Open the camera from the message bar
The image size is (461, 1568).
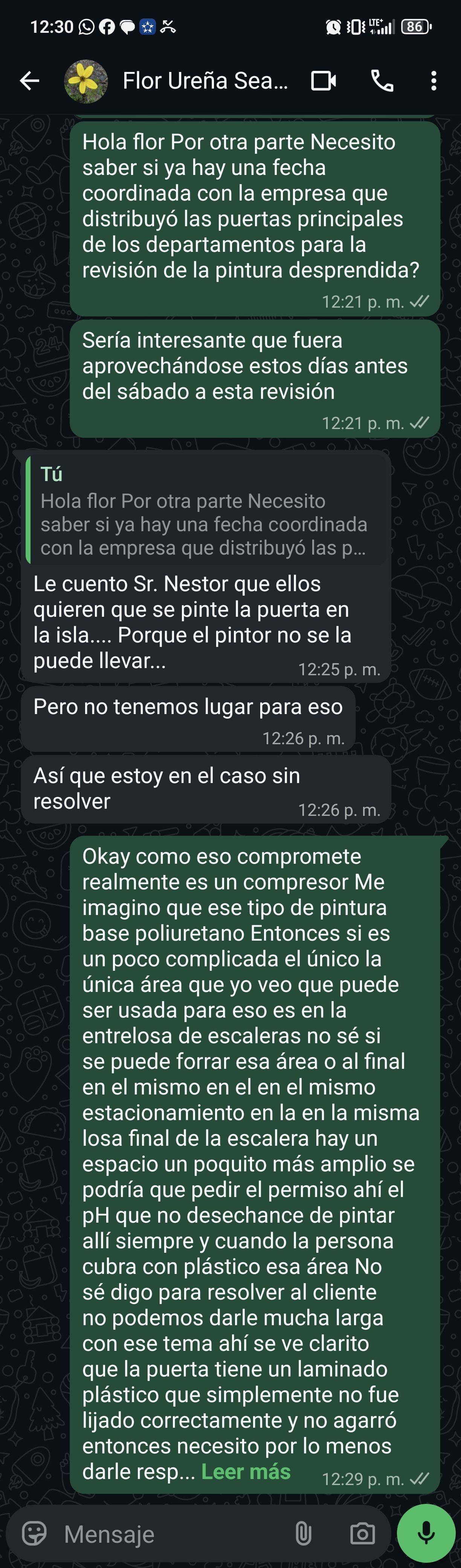coord(362,1533)
